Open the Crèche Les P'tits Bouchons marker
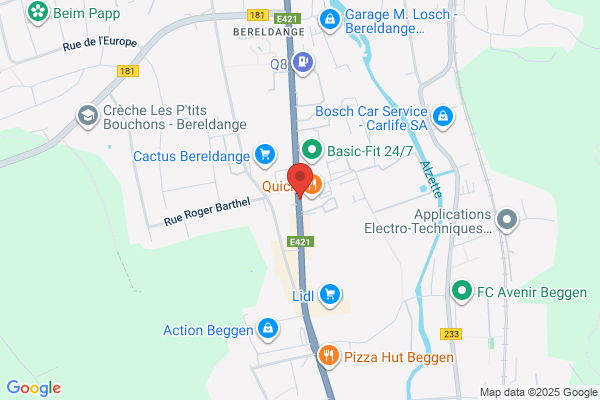The image size is (600, 400). point(88,116)
